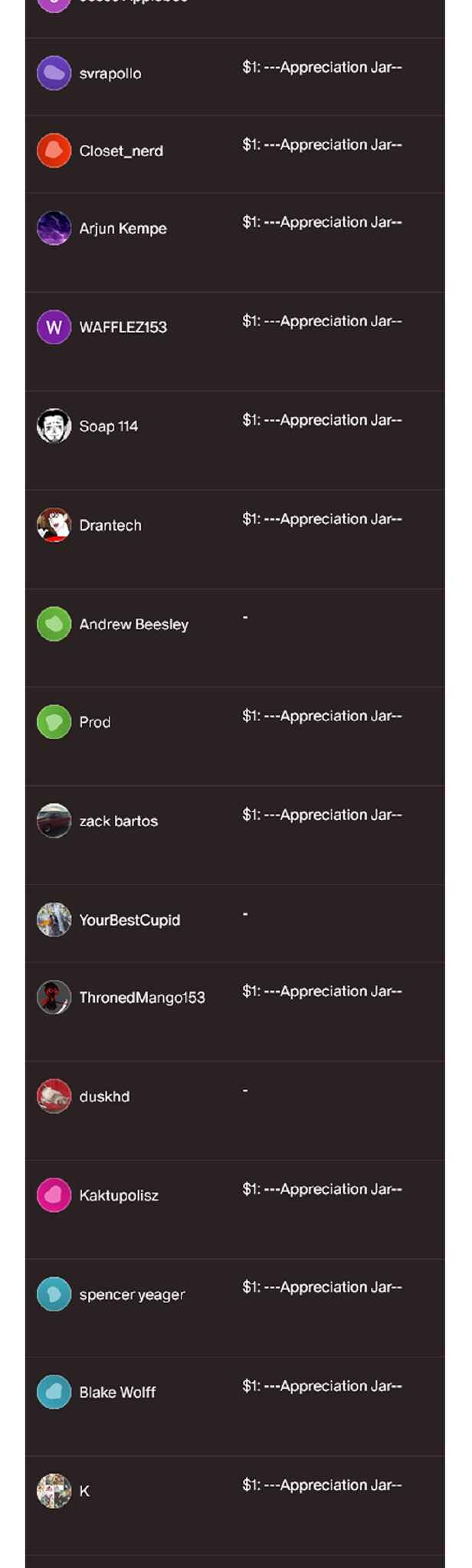Open Andrew Beesley's member entry
Image resolution: width=472 pixels, height=1568 pixels.
click(133, 624)
